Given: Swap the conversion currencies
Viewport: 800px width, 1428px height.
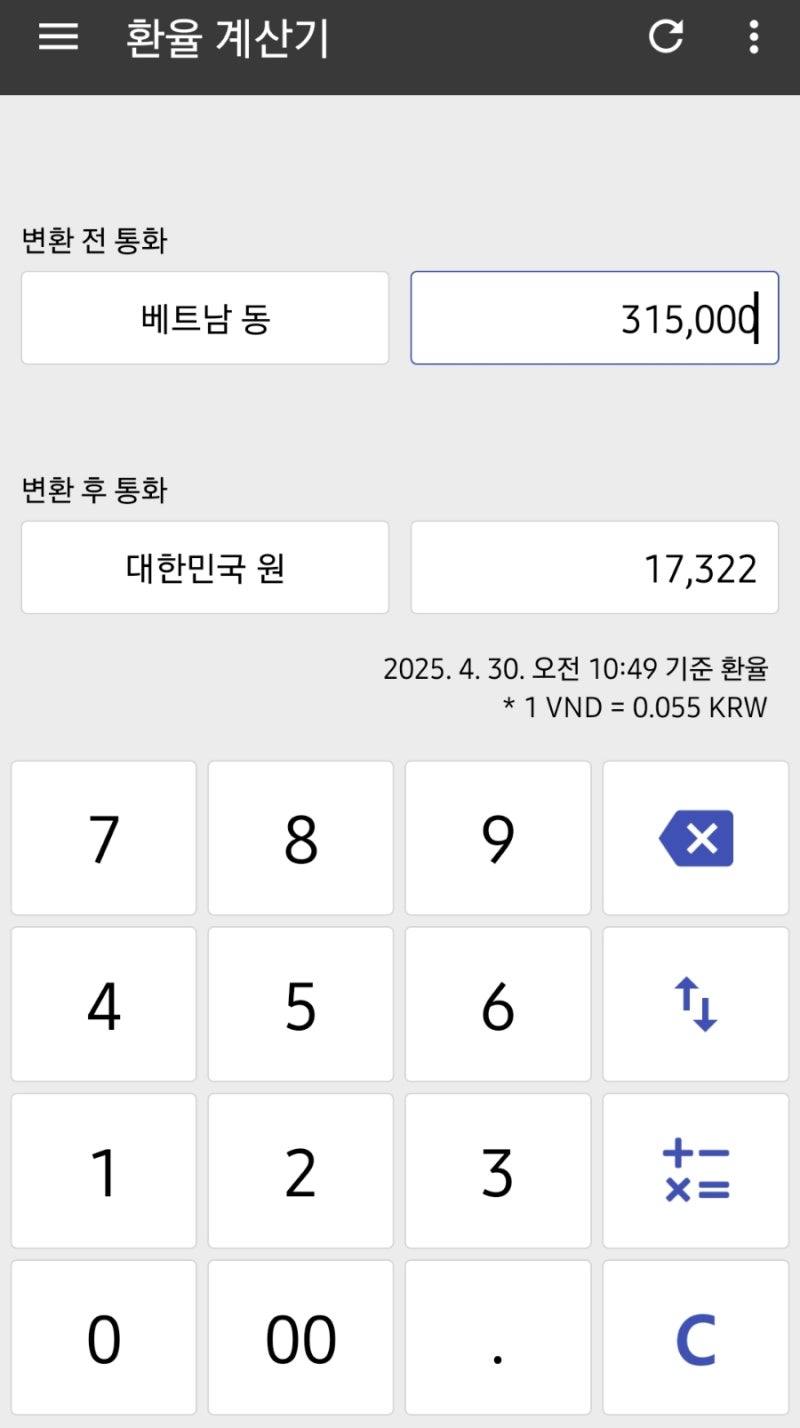Looking at the screenshot, I should [x=696, y=1004].
